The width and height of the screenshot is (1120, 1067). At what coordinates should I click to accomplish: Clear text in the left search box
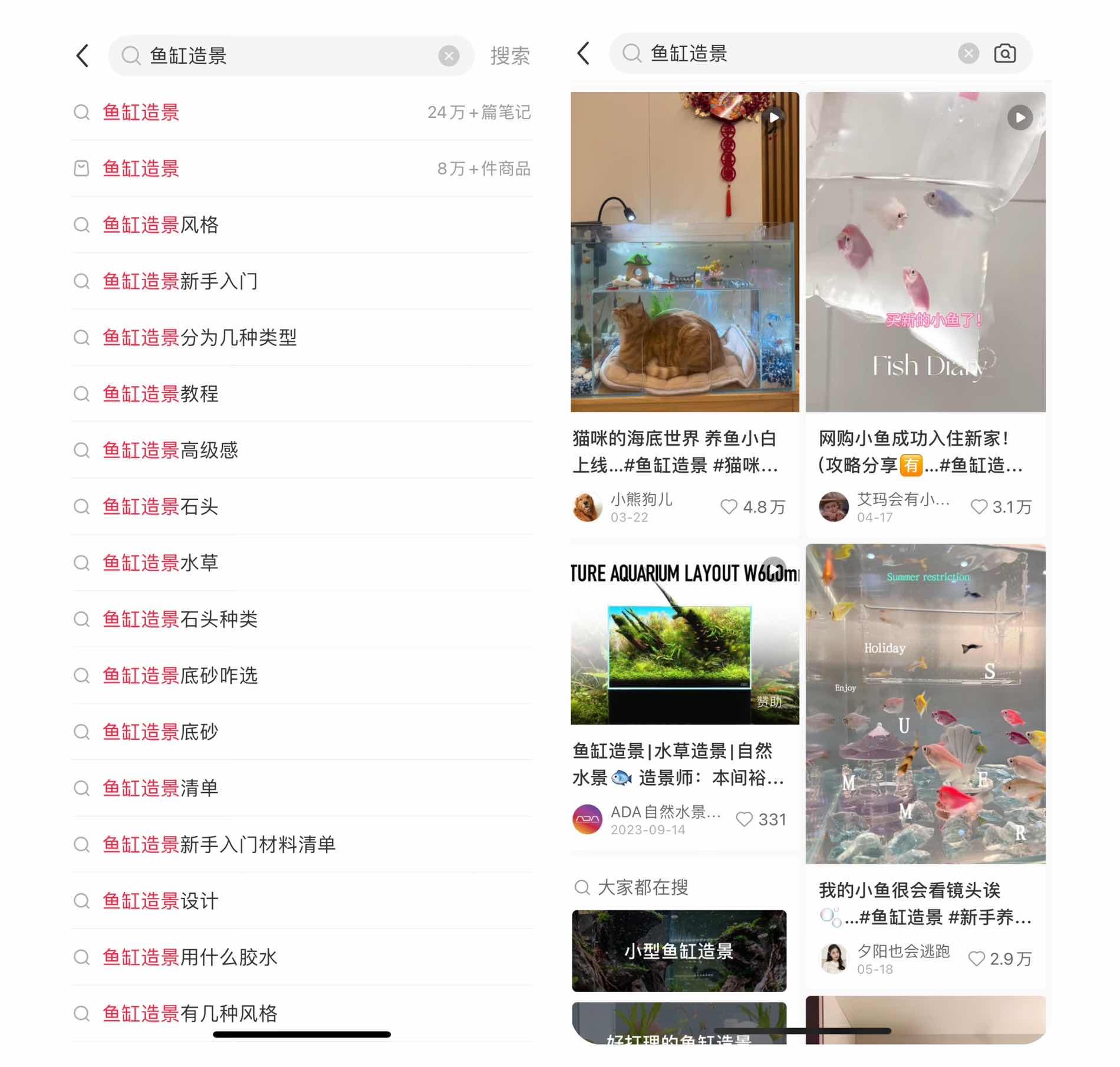point(449,56)
